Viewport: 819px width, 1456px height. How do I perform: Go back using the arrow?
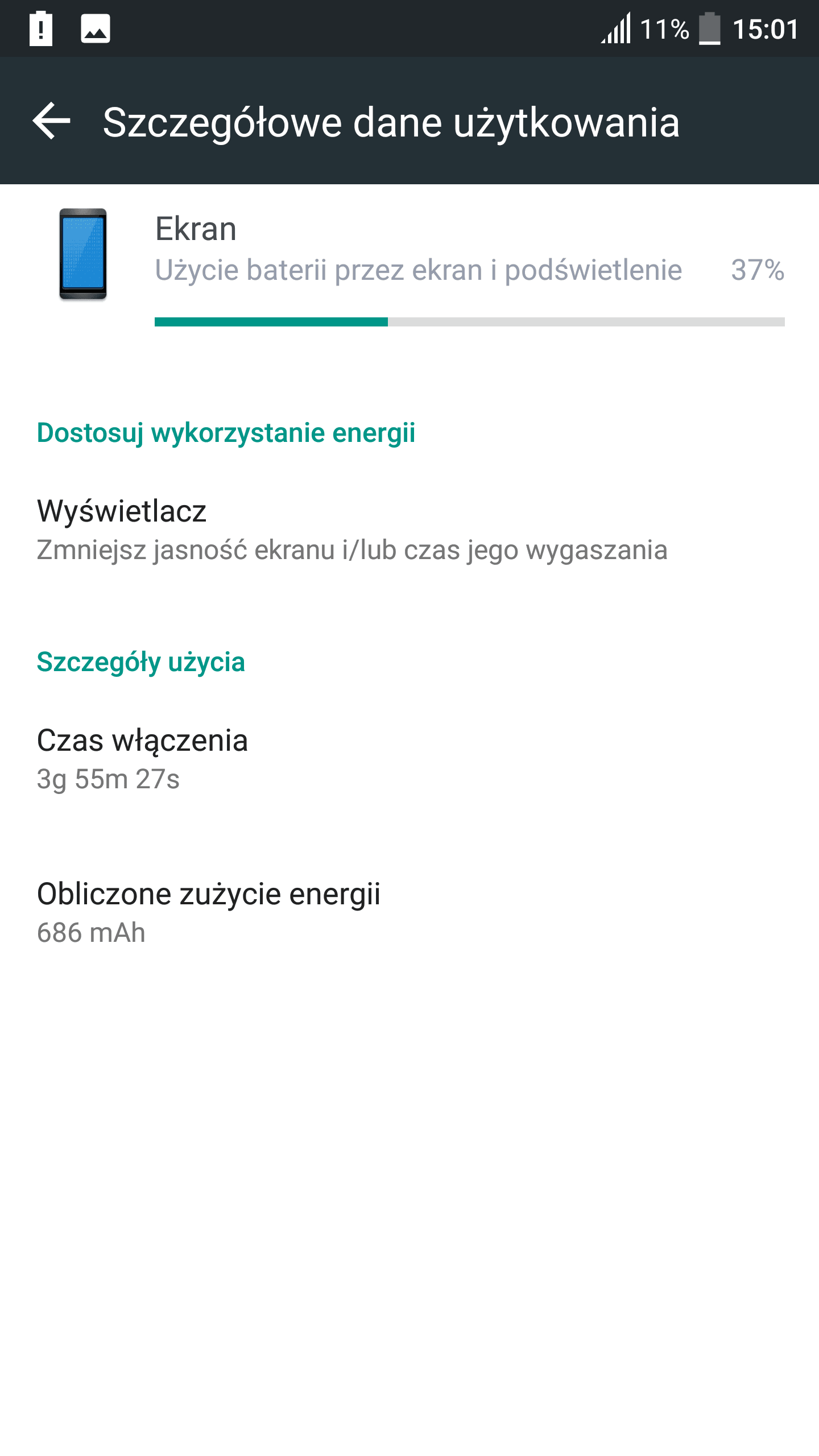(51, 121)
